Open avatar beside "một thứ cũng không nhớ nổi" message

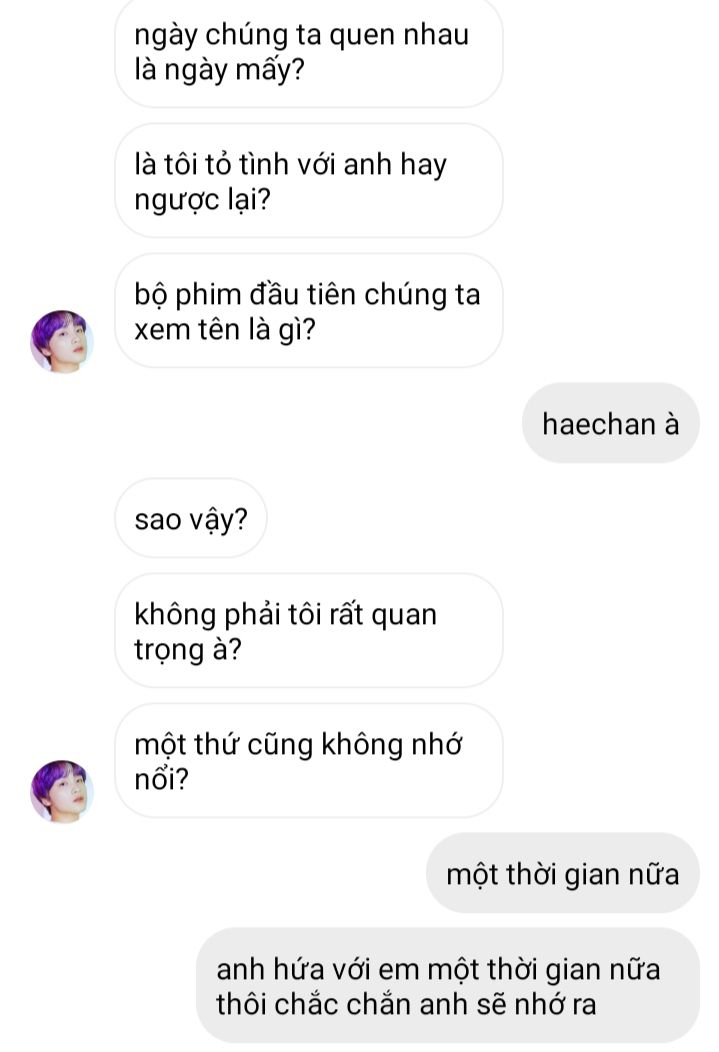(x=62, y=791)
